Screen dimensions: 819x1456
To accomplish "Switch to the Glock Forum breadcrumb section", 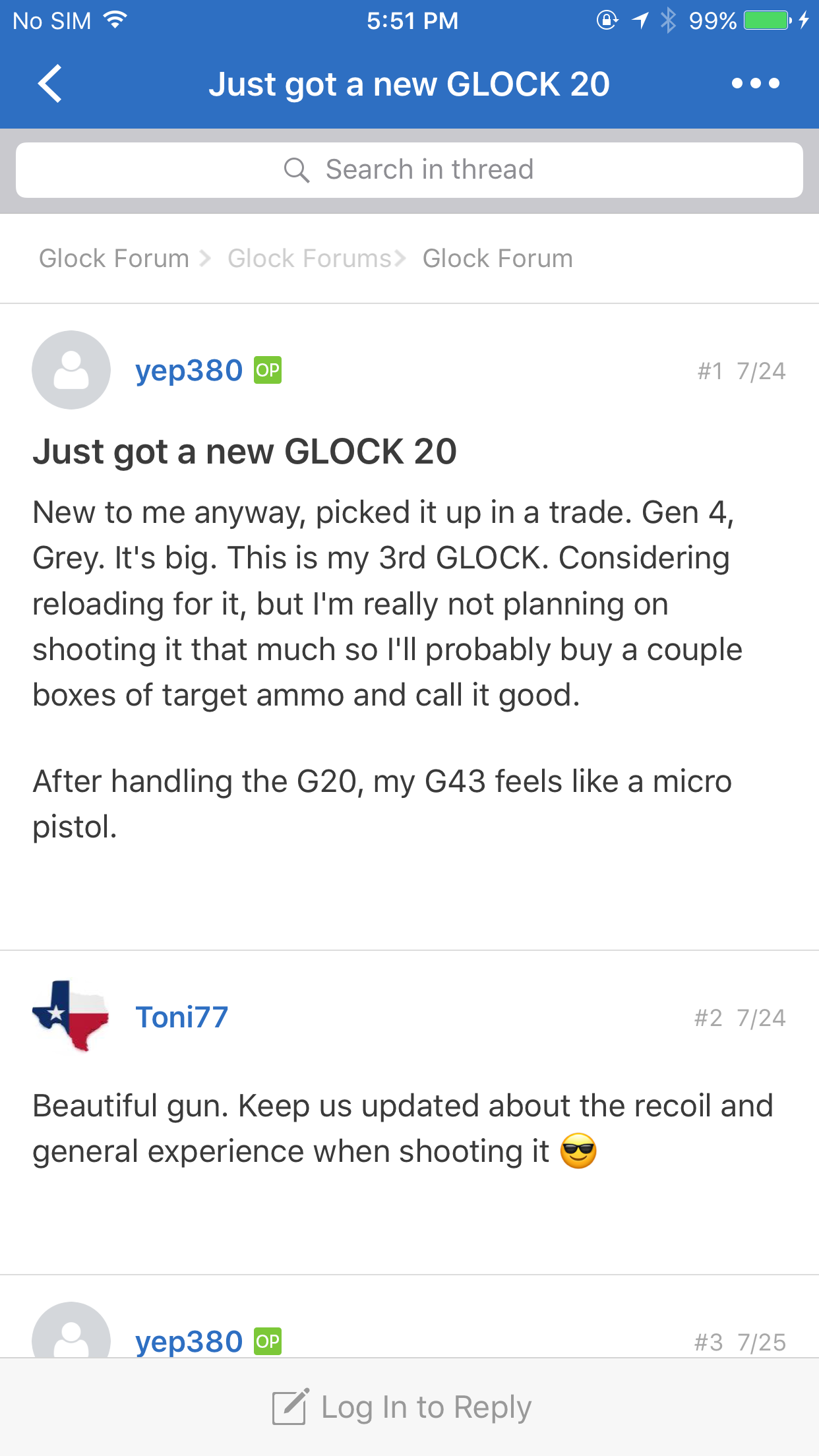I will pyautogui.click(x=113, y=258).
